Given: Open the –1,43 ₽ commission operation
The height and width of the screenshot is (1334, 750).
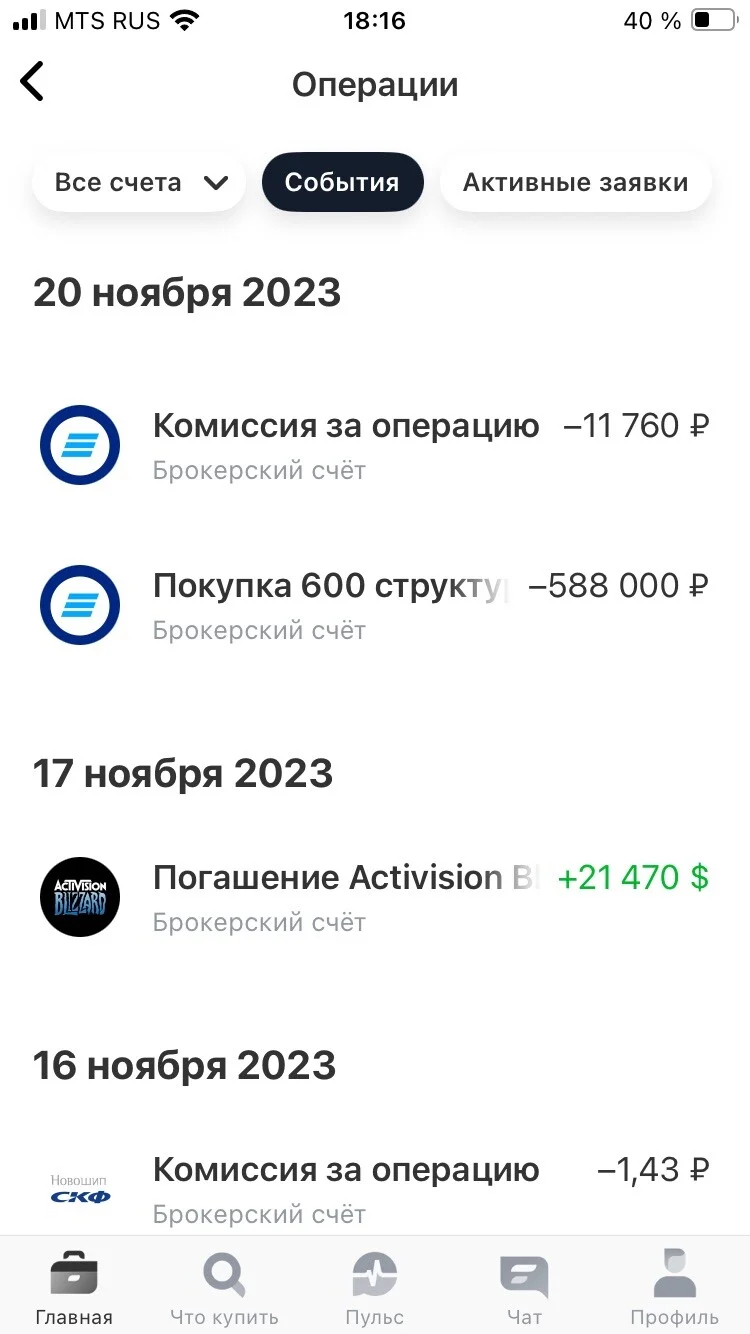Looking at the screenshot, I should click(x=375, y=1188).
